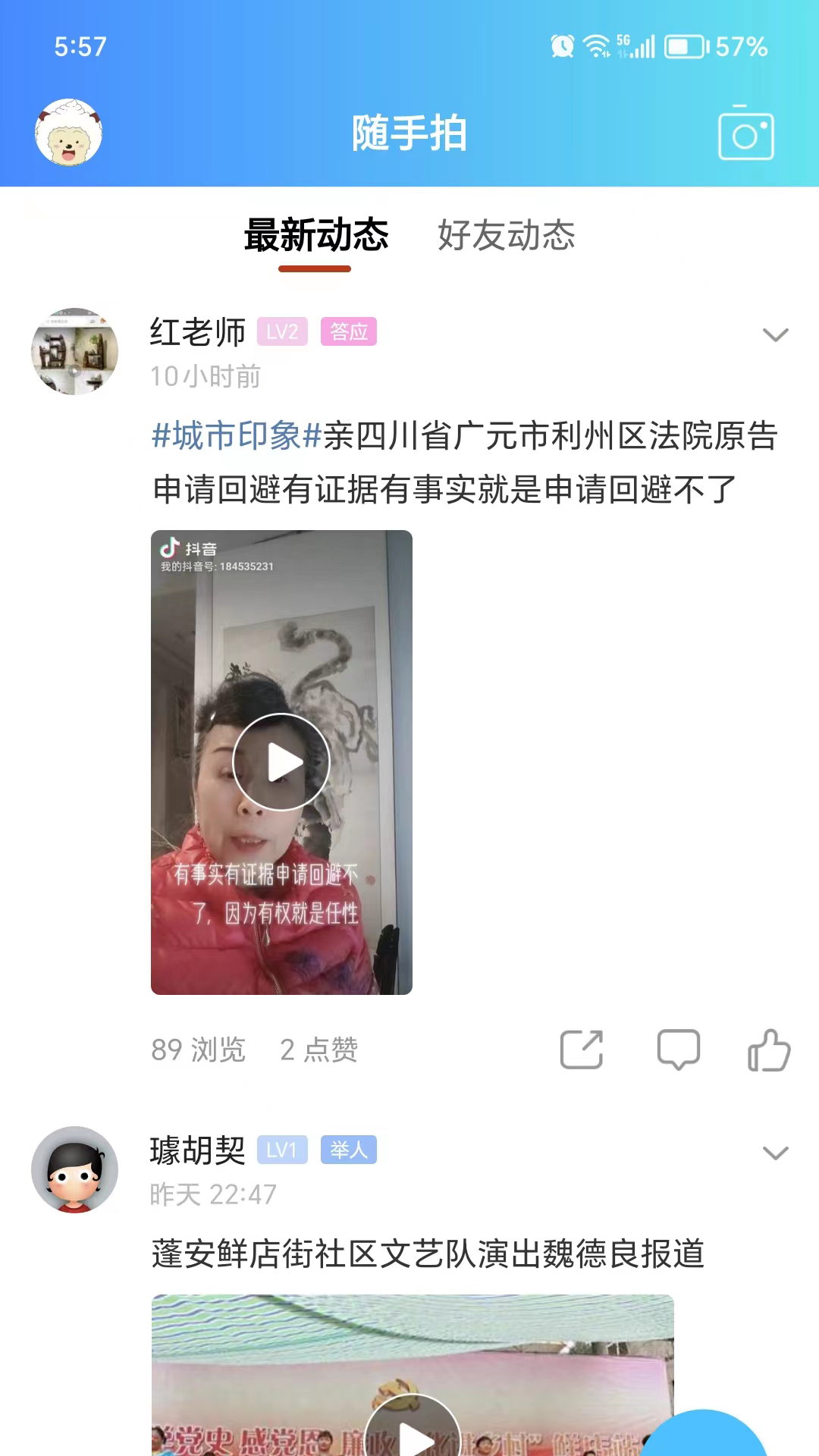This screenshot has height=1456, width=819.
Task: Open the camera to post a photo
Action: (x=745, y=133)
